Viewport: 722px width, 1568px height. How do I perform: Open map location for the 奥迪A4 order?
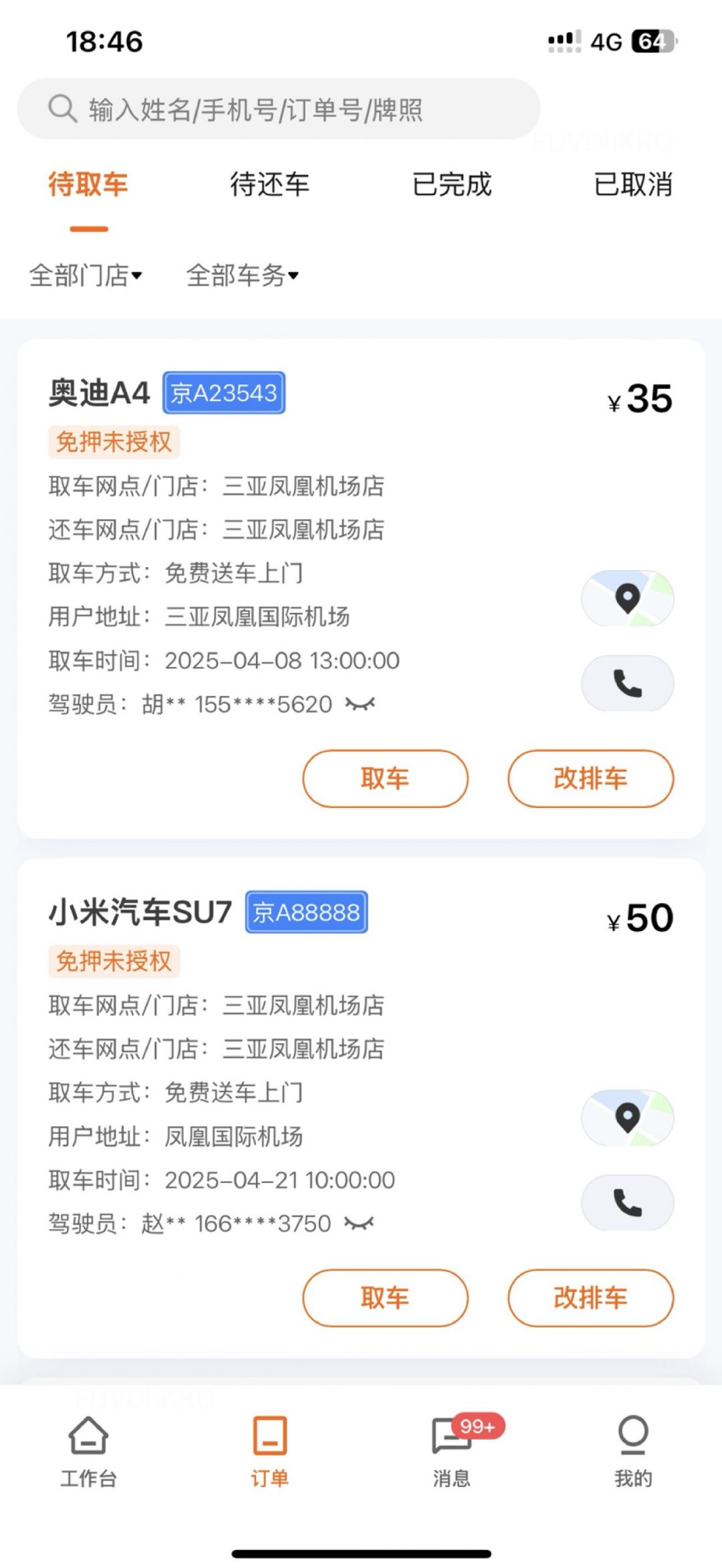tap(627, 598)
